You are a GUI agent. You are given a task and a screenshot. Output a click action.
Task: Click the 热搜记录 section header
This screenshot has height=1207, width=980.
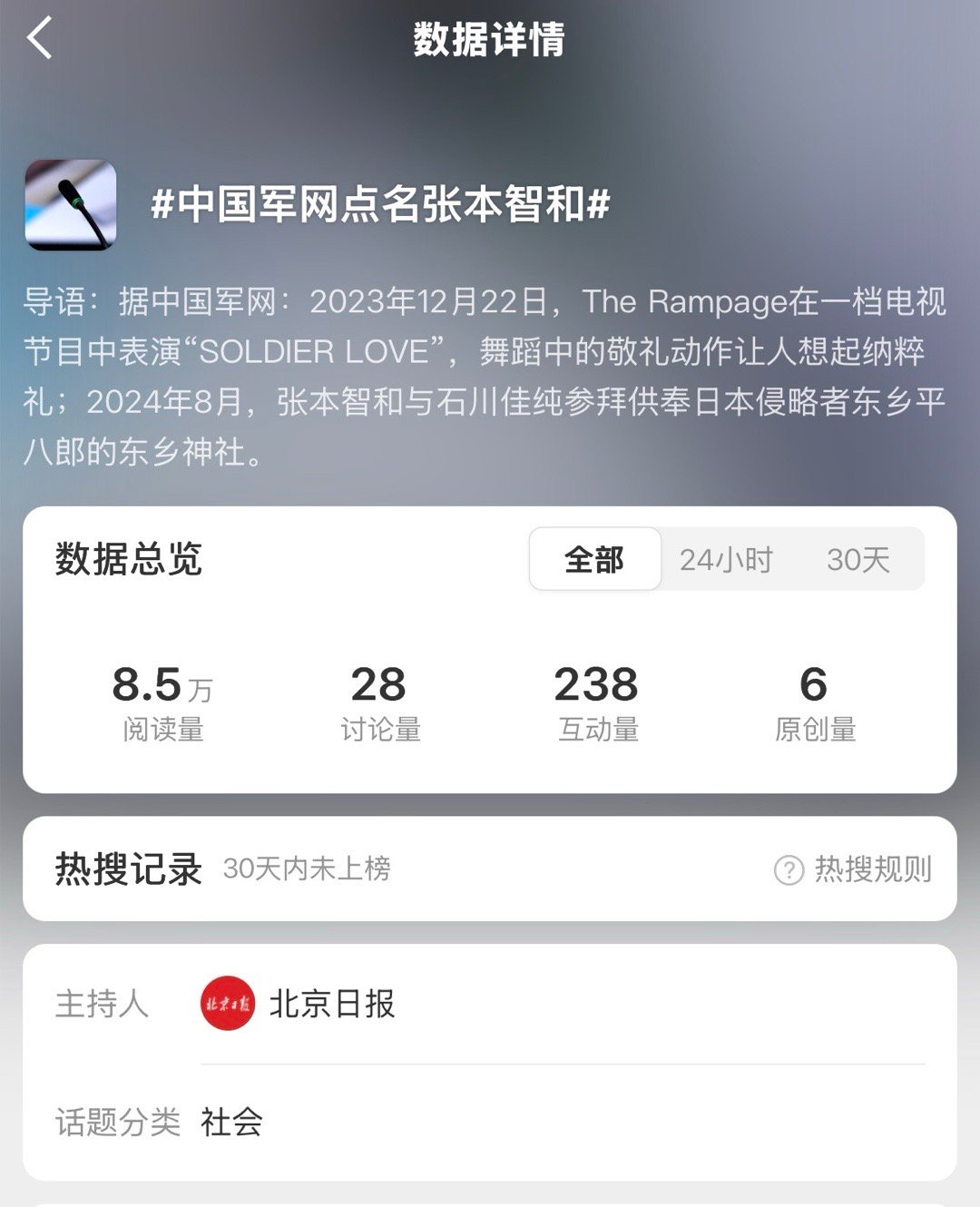click(x=127, y=868)
